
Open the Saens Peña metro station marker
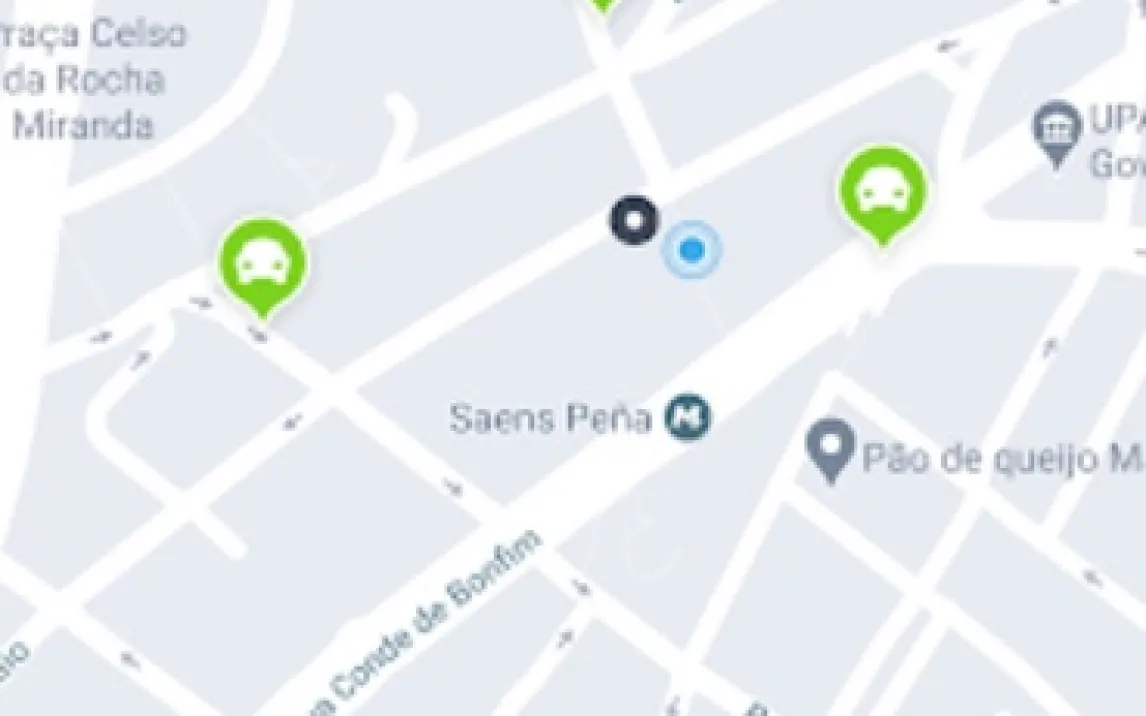pos(688,416)
